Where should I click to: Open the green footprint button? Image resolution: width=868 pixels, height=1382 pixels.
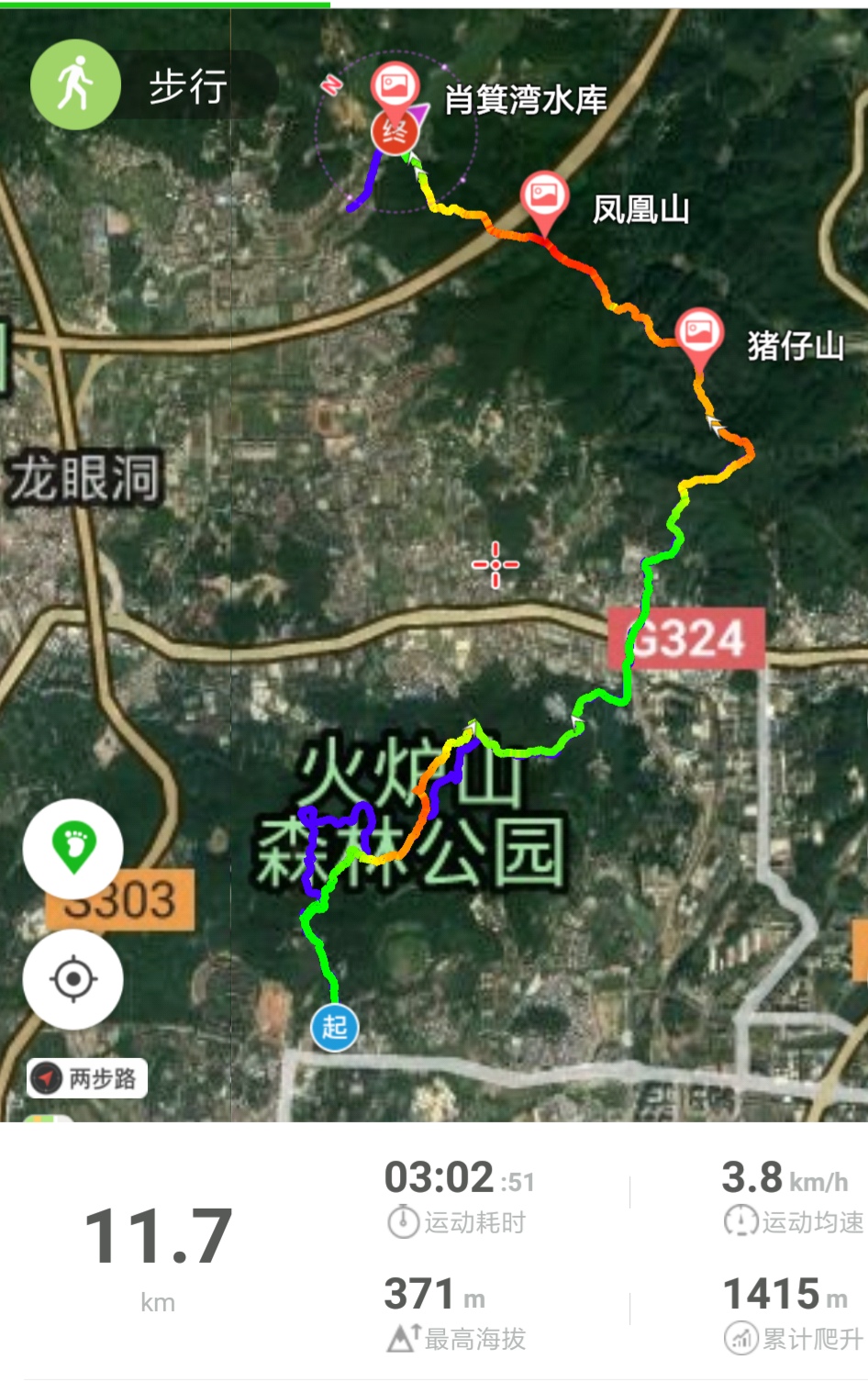tap(73, 848)
